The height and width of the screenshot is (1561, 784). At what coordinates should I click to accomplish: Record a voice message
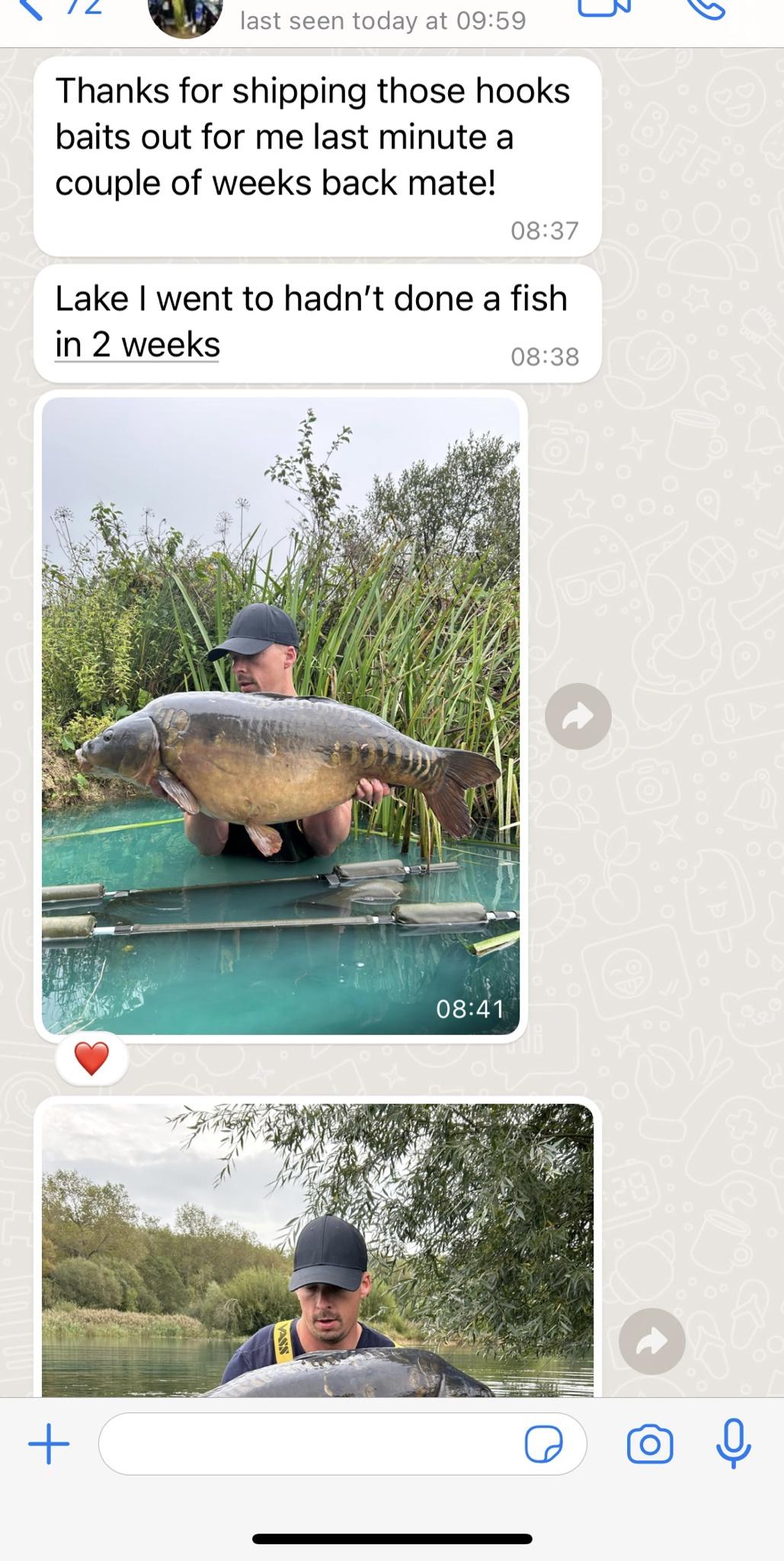[733, 1444]
